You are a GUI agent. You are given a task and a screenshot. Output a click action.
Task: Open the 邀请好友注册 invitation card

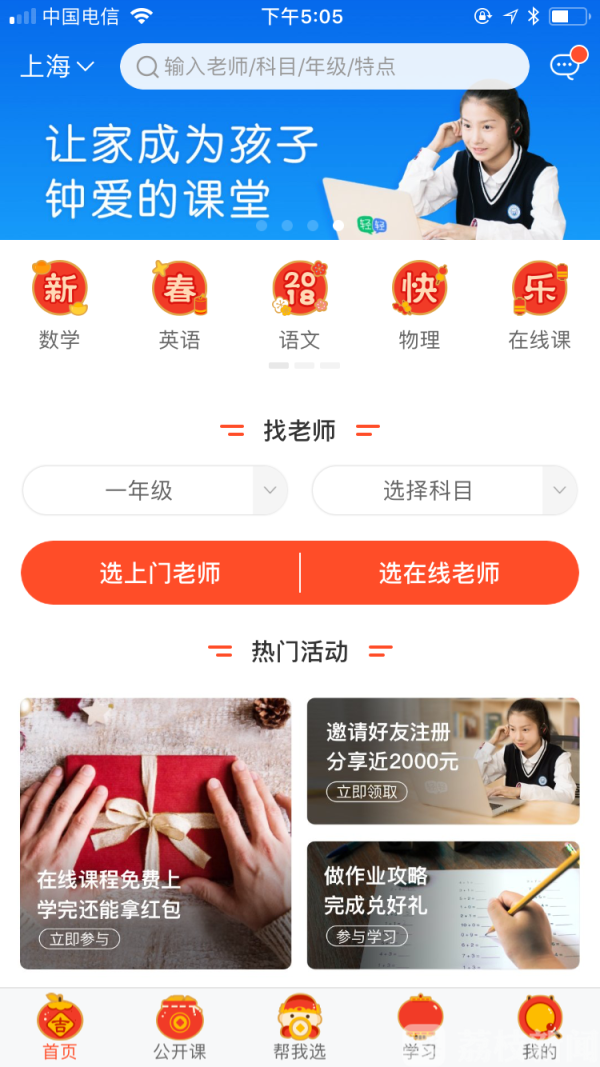(x=442, y=761)
